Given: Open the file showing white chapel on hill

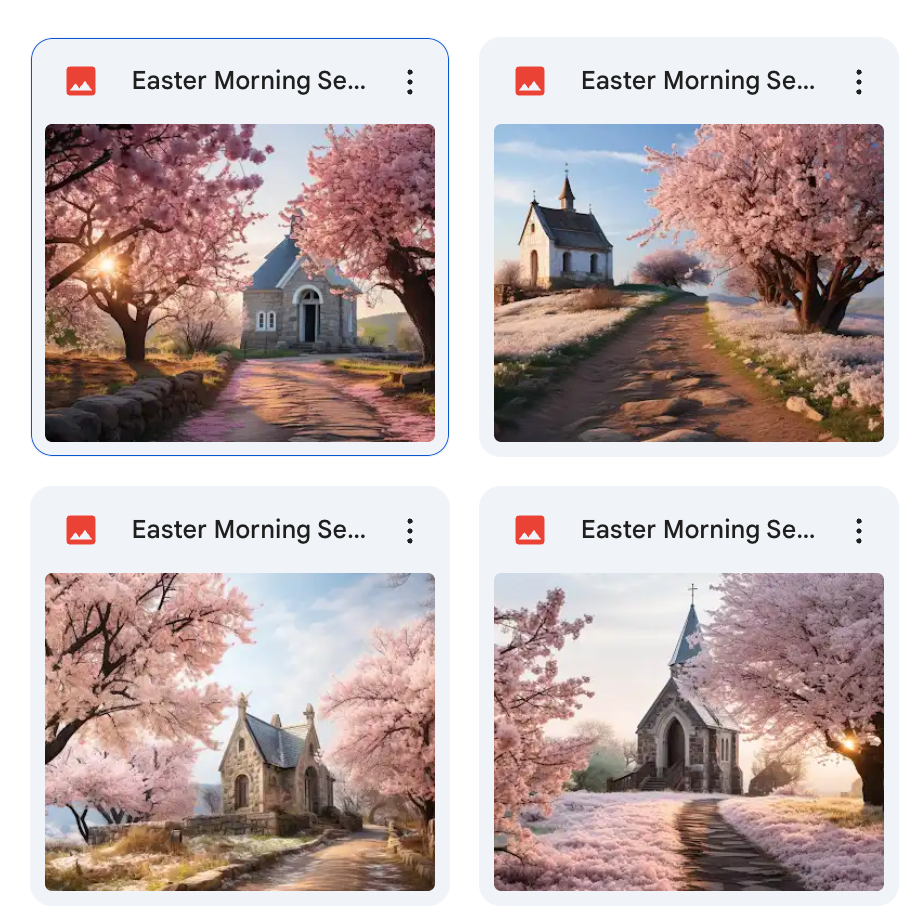Looking at the screenshot, I should 688,282.
